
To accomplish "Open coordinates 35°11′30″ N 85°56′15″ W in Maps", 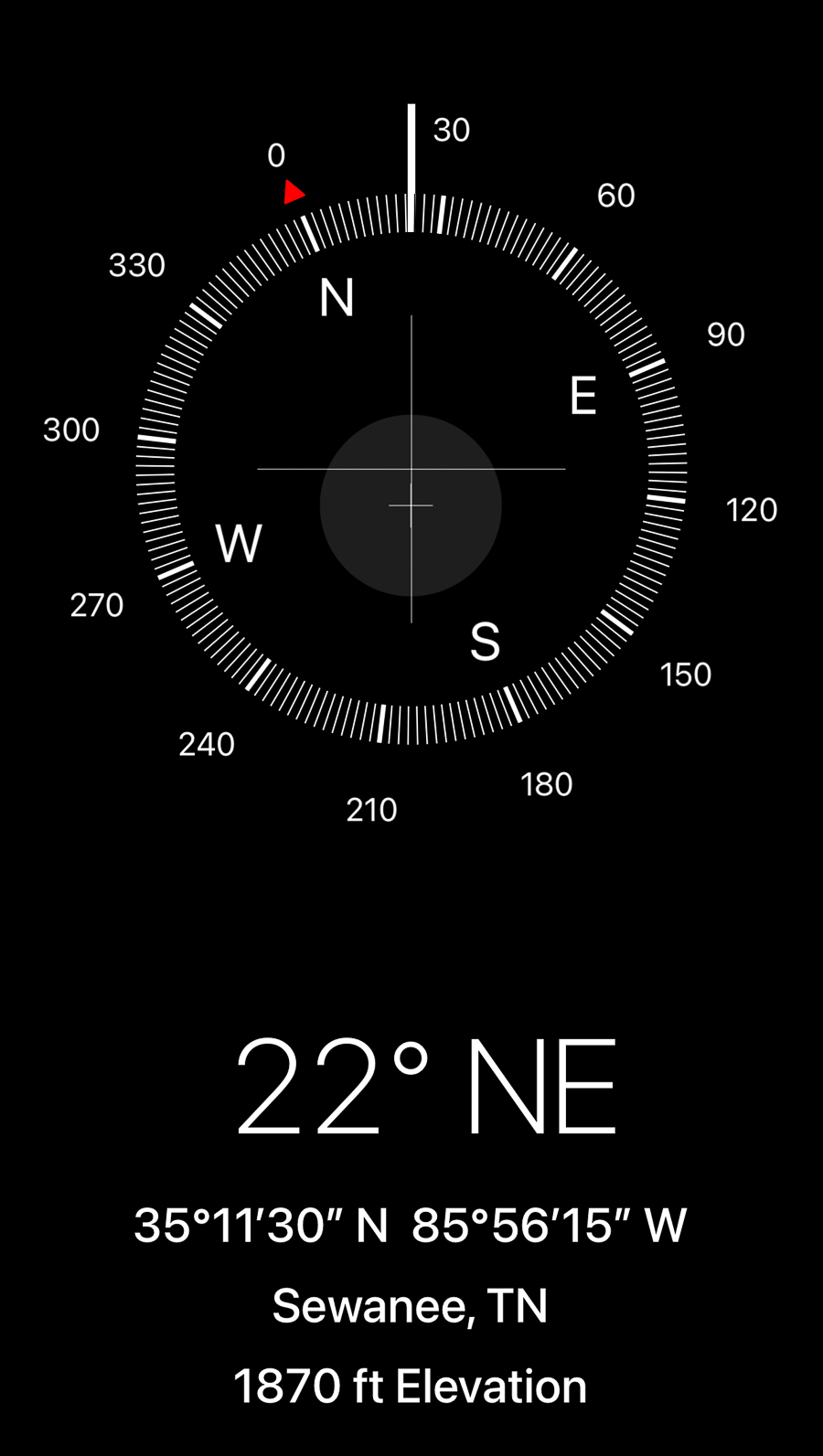I will click(411, 1225).
